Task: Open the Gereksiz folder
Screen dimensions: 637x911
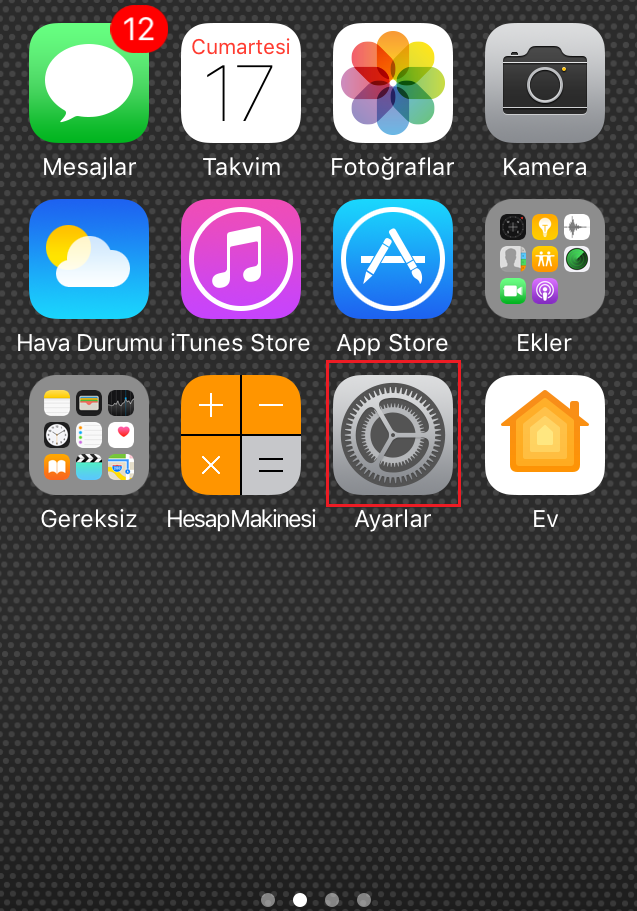Action: (89, 435)
